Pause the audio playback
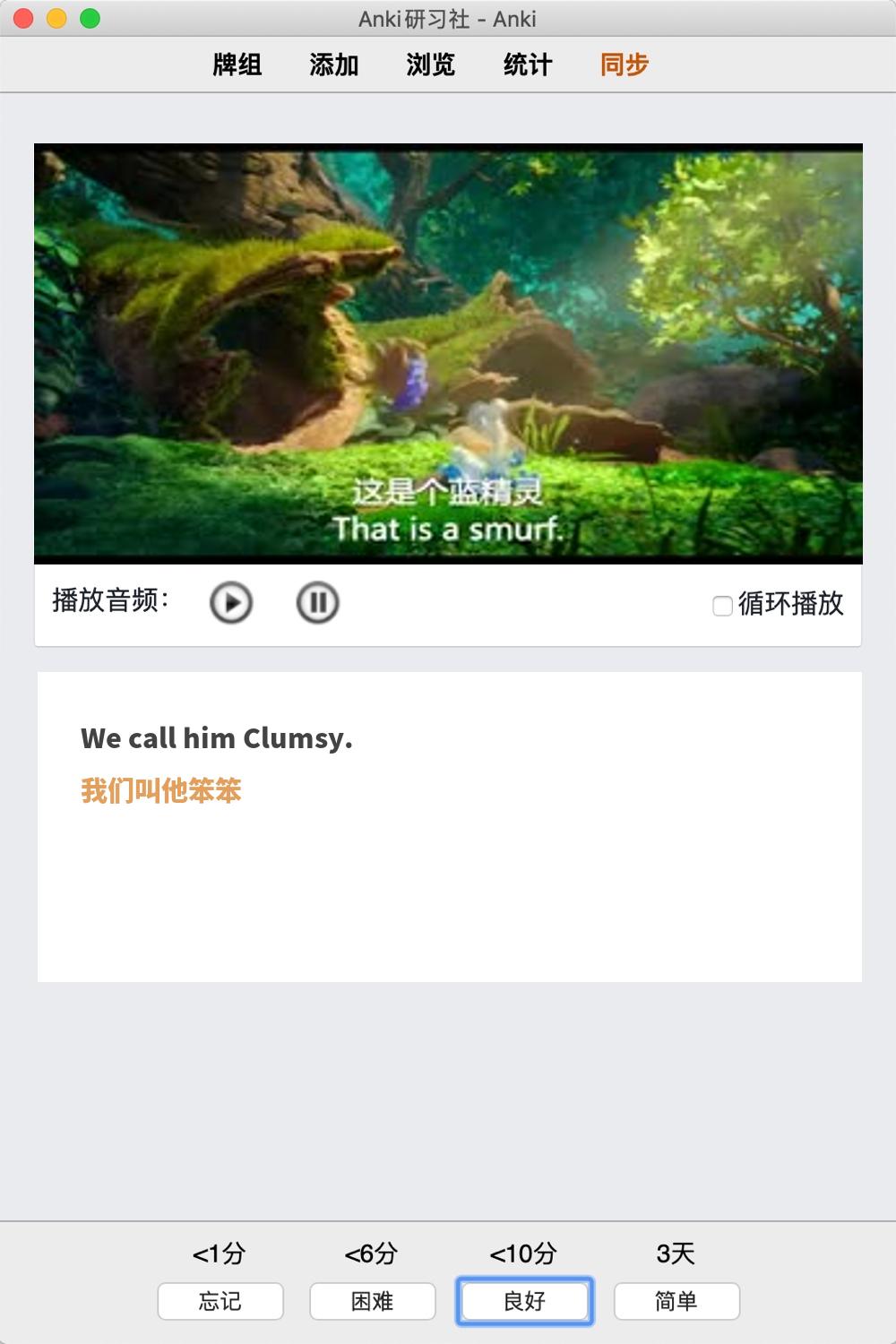The width and height of the screenshot is (896, 1344). [x=317, y=602]
